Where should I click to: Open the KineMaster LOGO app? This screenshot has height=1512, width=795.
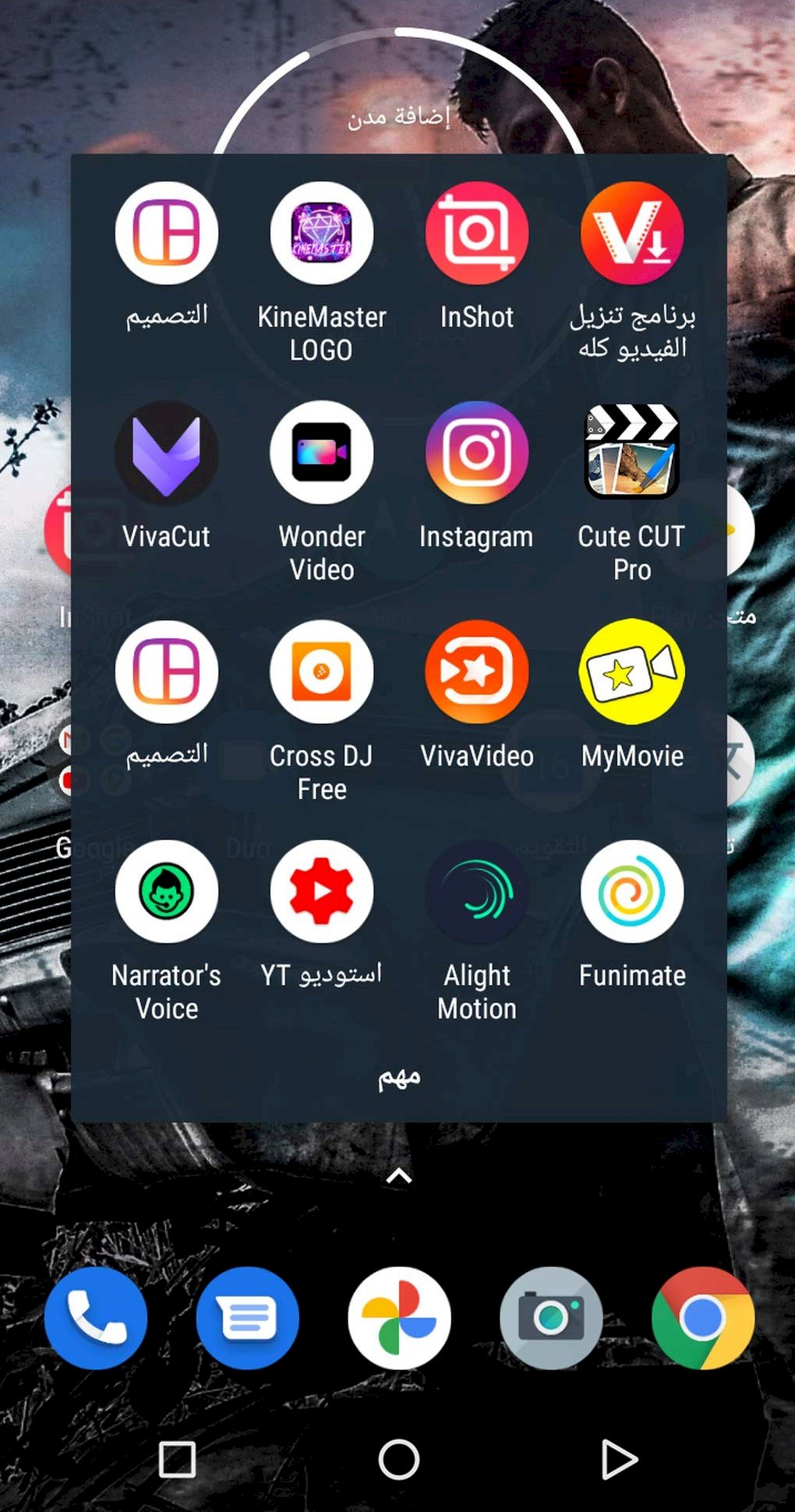click(321, 233)
